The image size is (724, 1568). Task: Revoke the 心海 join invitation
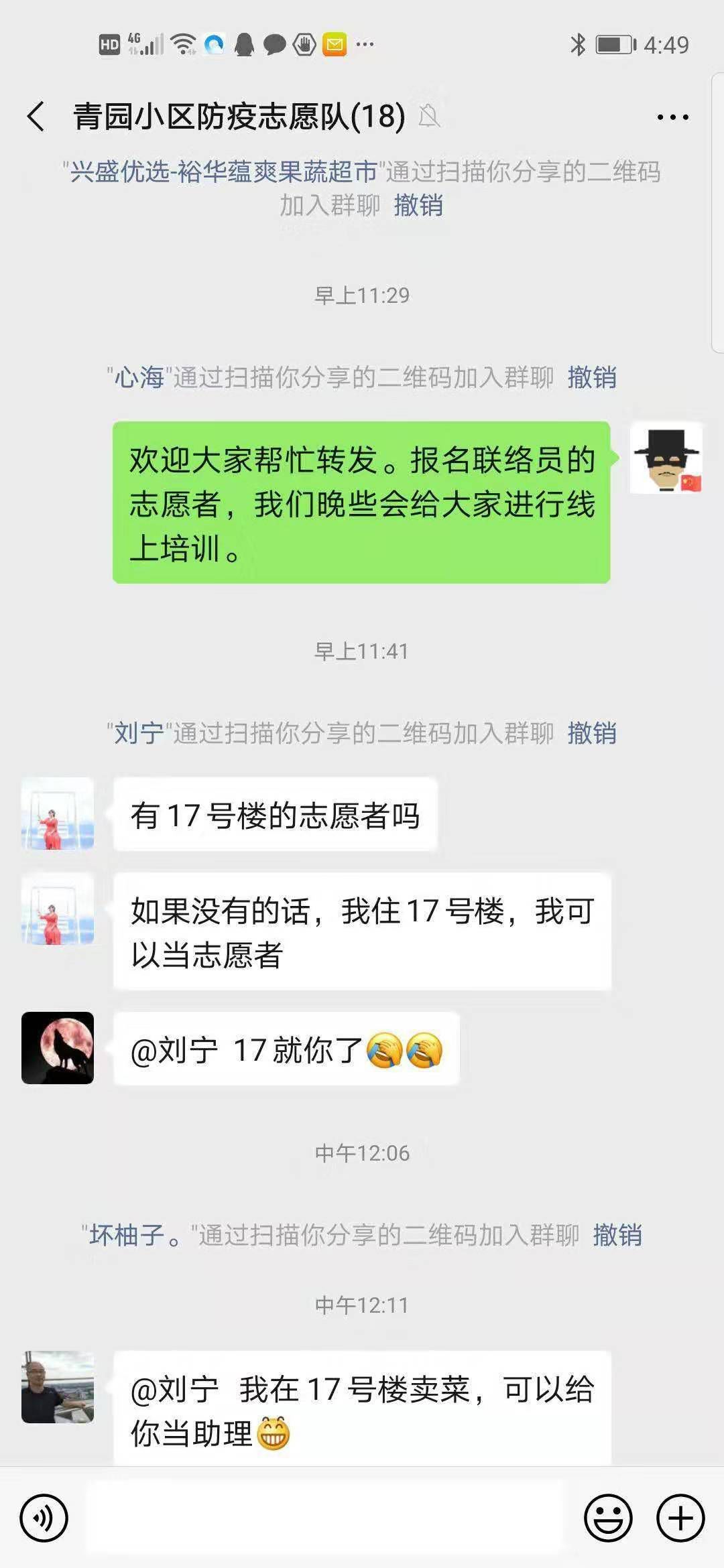point(591,377)
